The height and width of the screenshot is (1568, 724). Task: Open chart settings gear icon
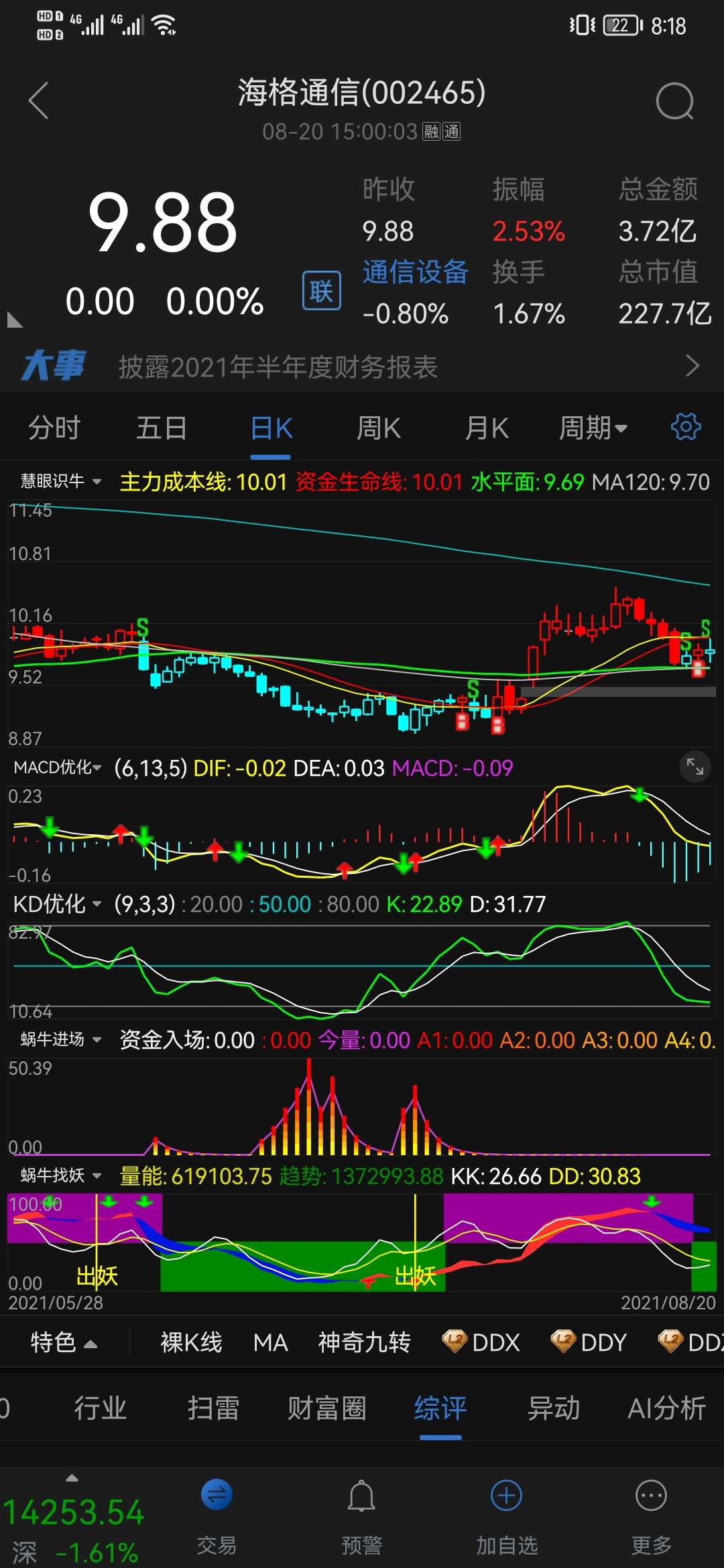pos(686,427)
